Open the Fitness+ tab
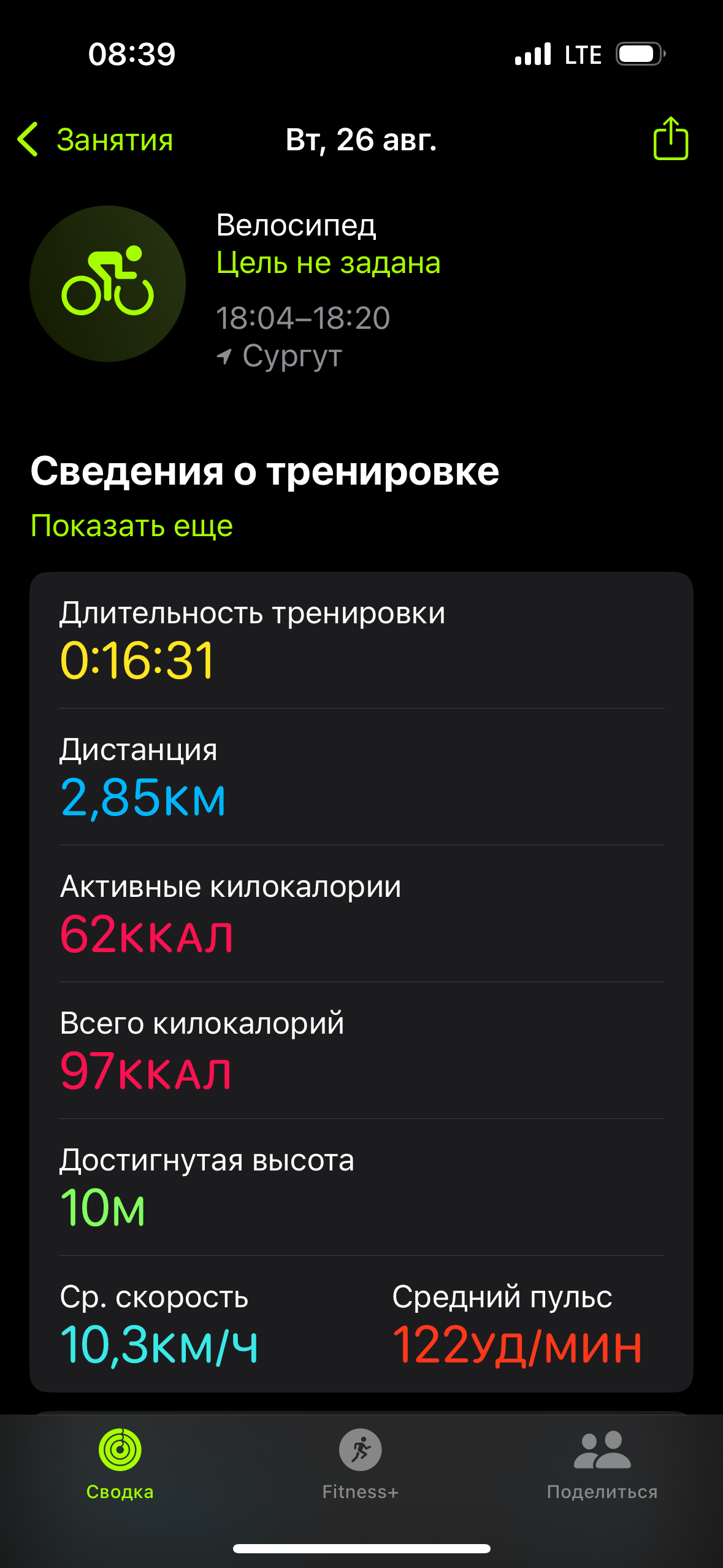The height and width of the screenshot is (1568, 723). click(361, 1464)
